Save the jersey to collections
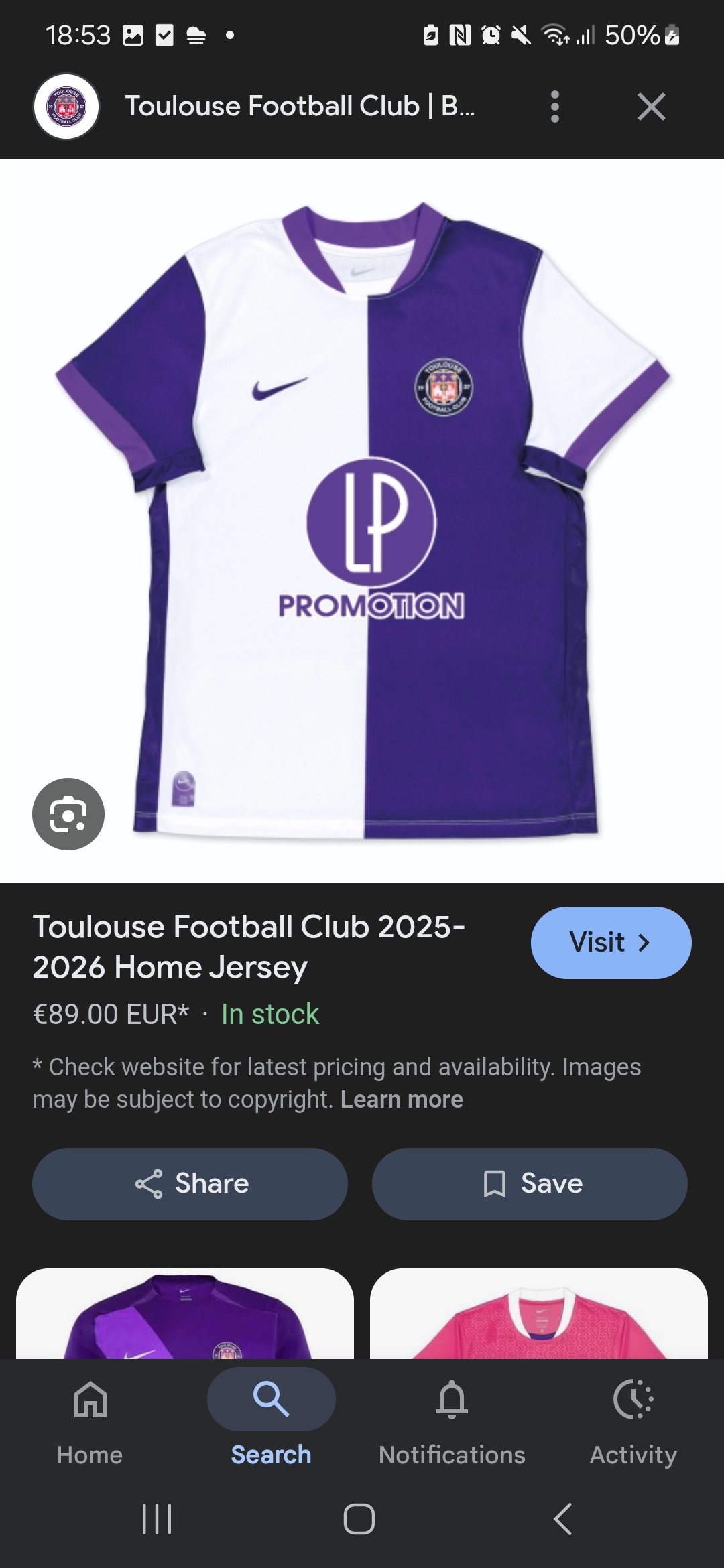This screenshot has height=1568, width=724. click(530, 1183)
